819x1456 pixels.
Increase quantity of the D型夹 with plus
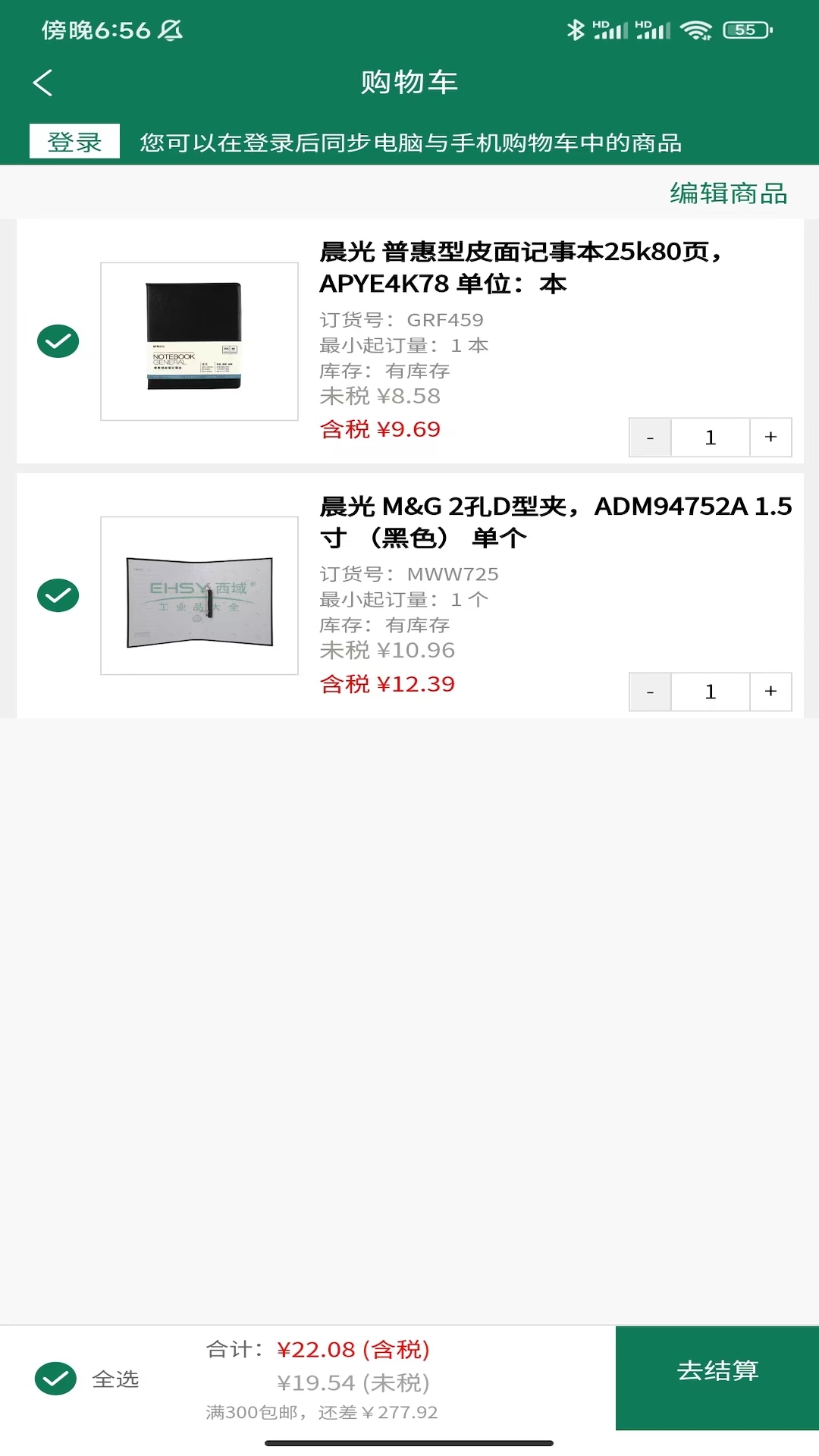770,691
